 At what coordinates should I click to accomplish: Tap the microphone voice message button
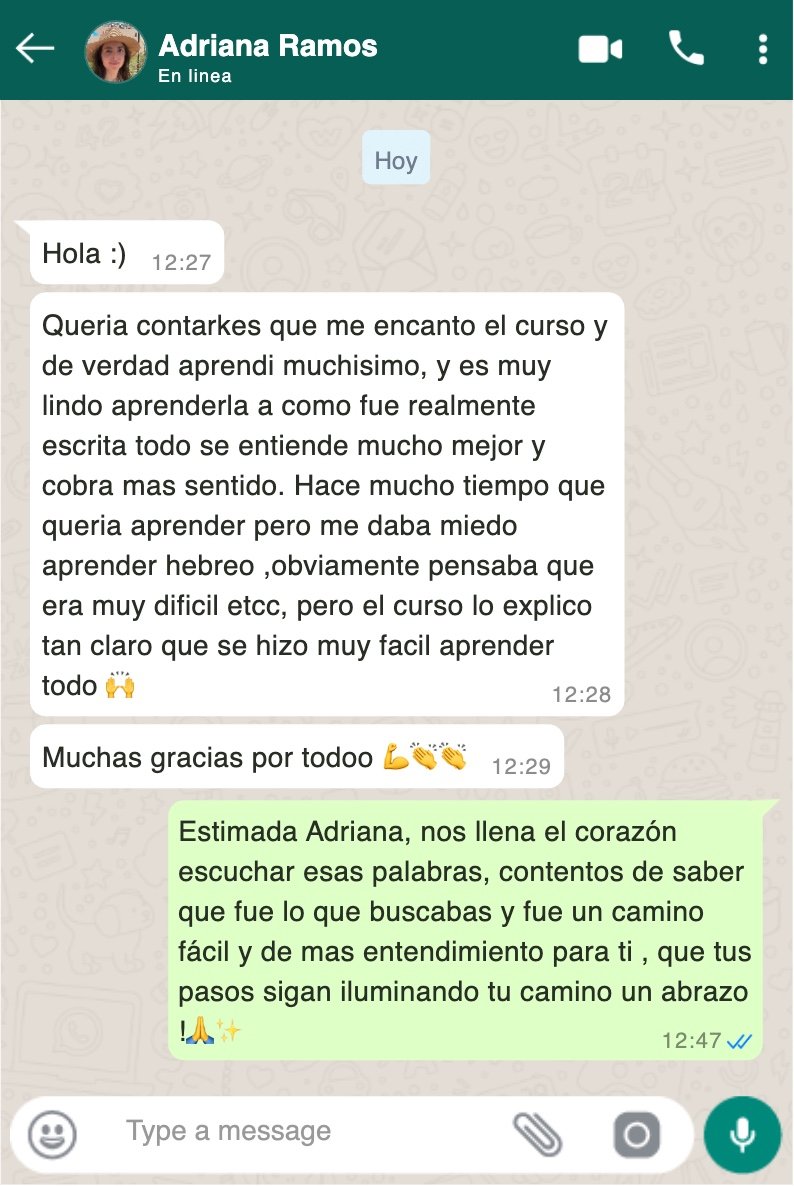[742, 1135]
